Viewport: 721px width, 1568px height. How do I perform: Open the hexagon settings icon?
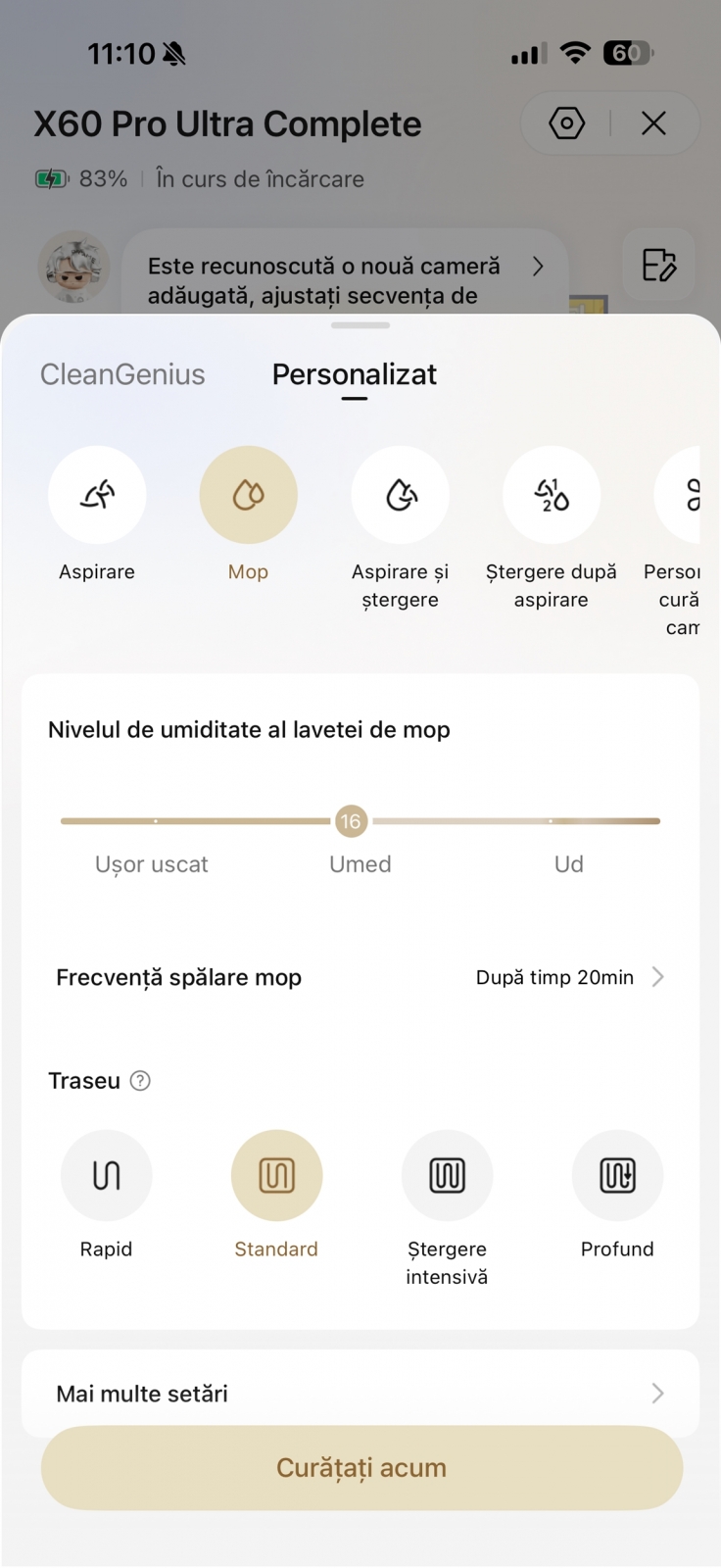click(x=566, y=123)
